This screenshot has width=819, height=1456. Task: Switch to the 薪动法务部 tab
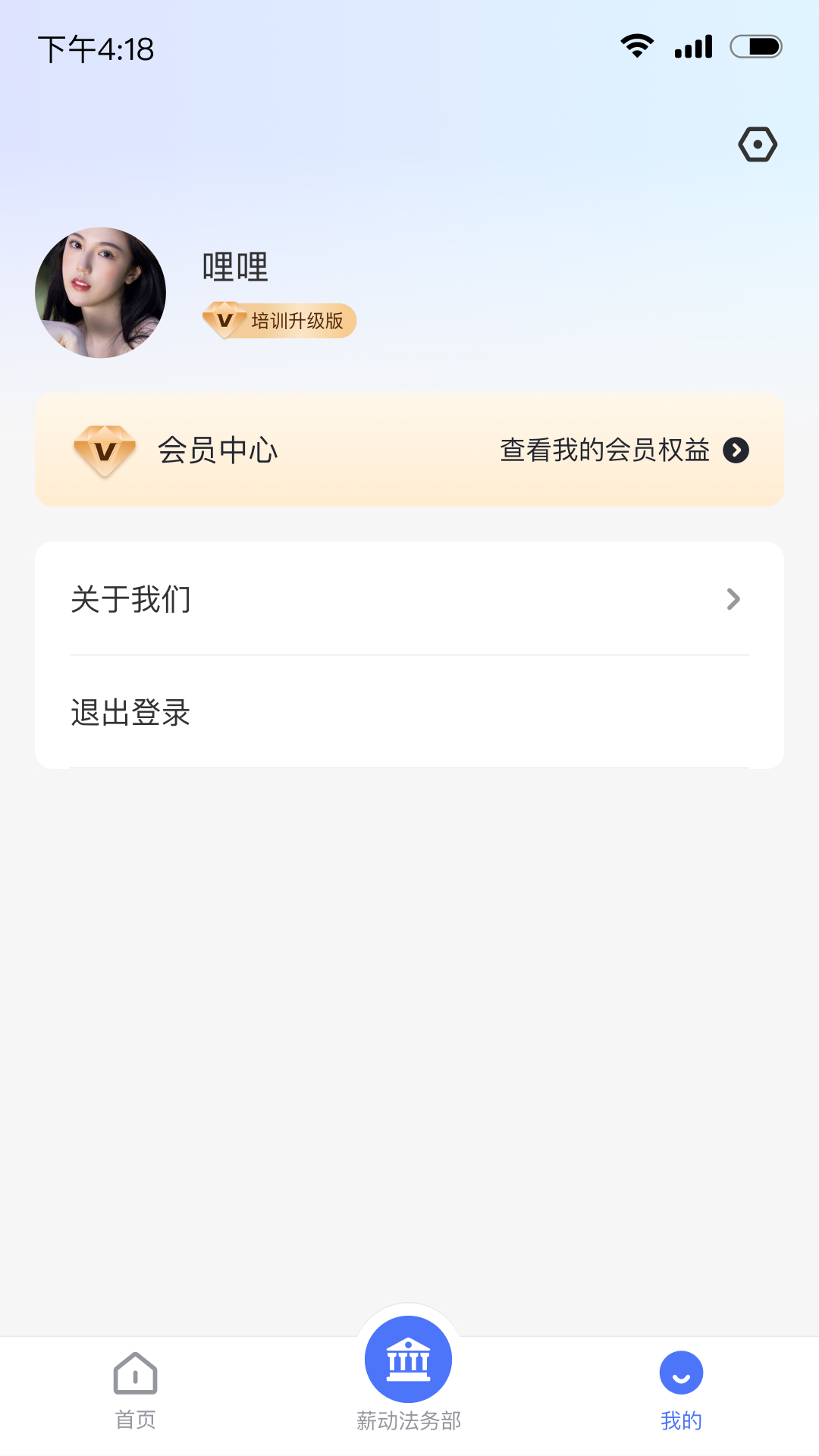pos(409,1418)
